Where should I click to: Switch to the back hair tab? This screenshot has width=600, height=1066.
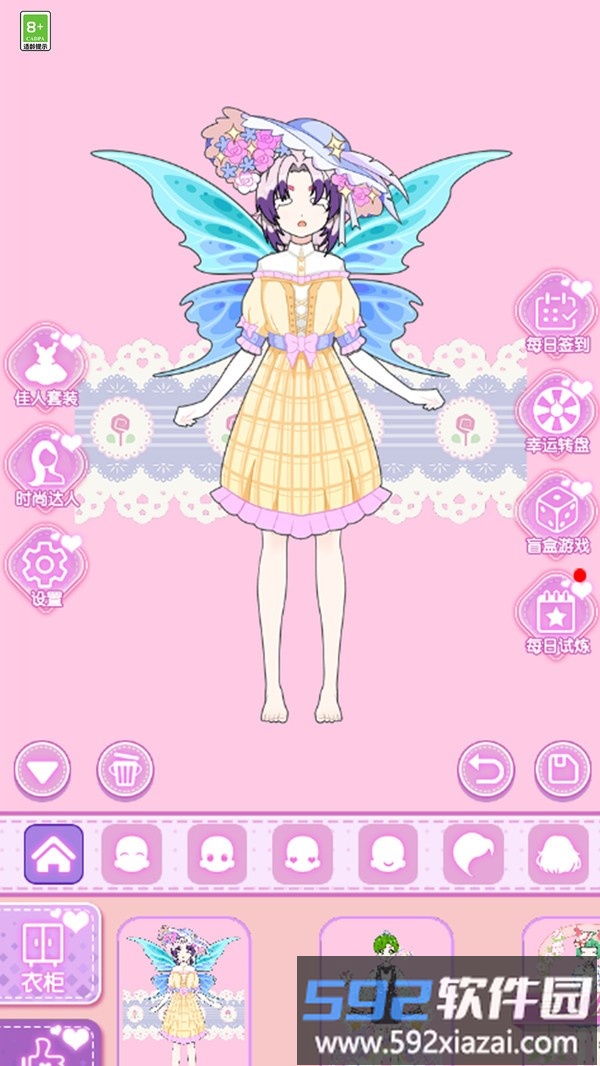[x=558, y=854]
